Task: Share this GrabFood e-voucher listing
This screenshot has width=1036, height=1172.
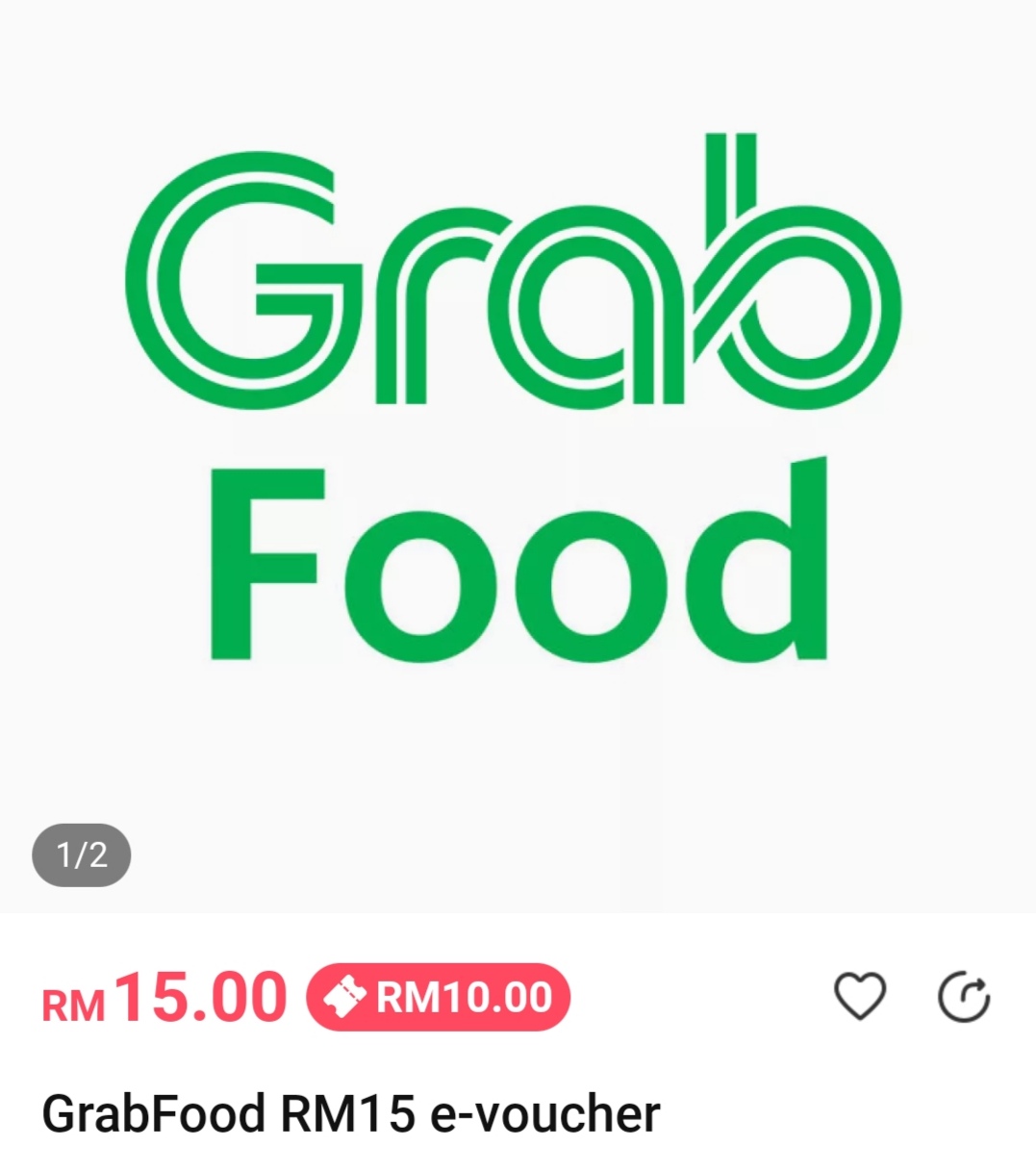Action: (963, 997)
